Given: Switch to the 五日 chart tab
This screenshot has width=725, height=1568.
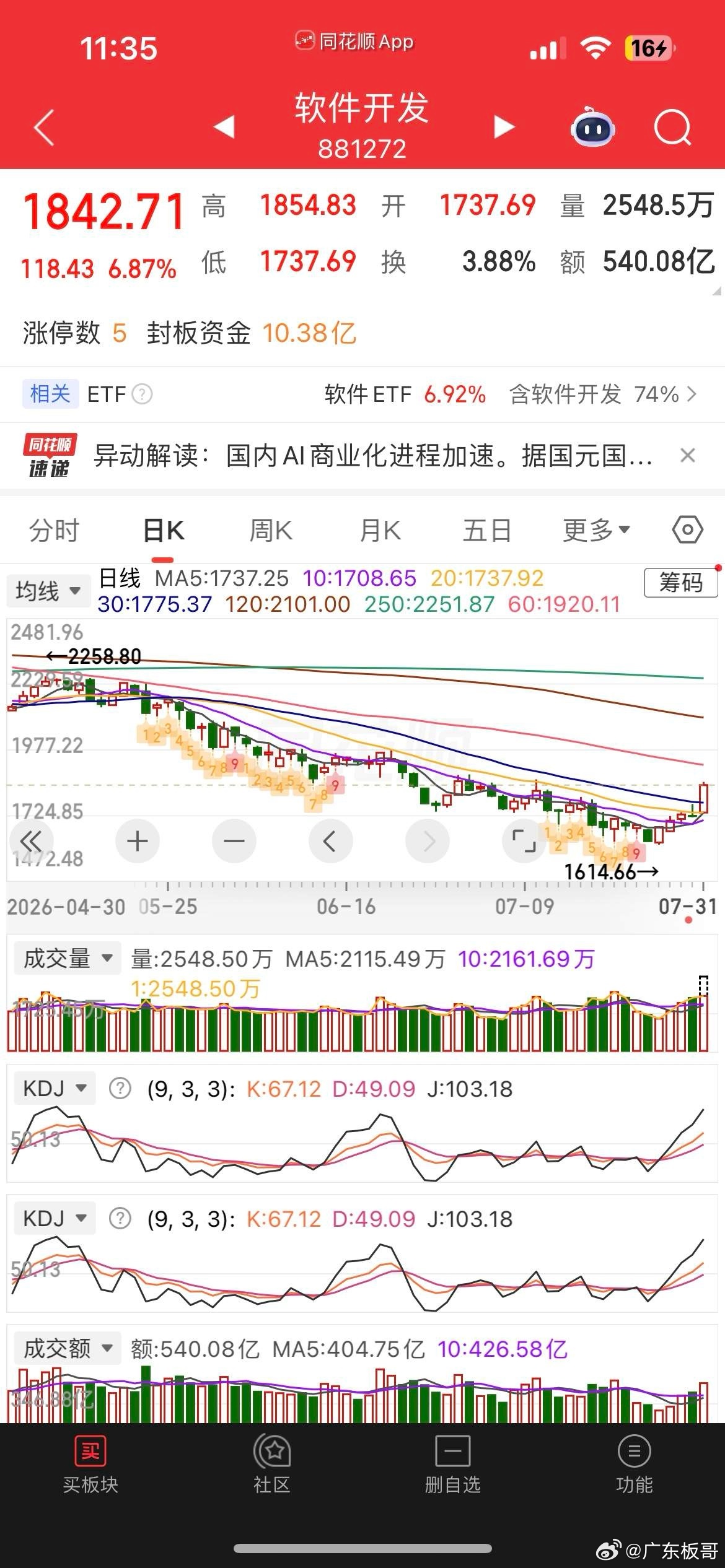Looking at the screenshot, I should [487, 531].
